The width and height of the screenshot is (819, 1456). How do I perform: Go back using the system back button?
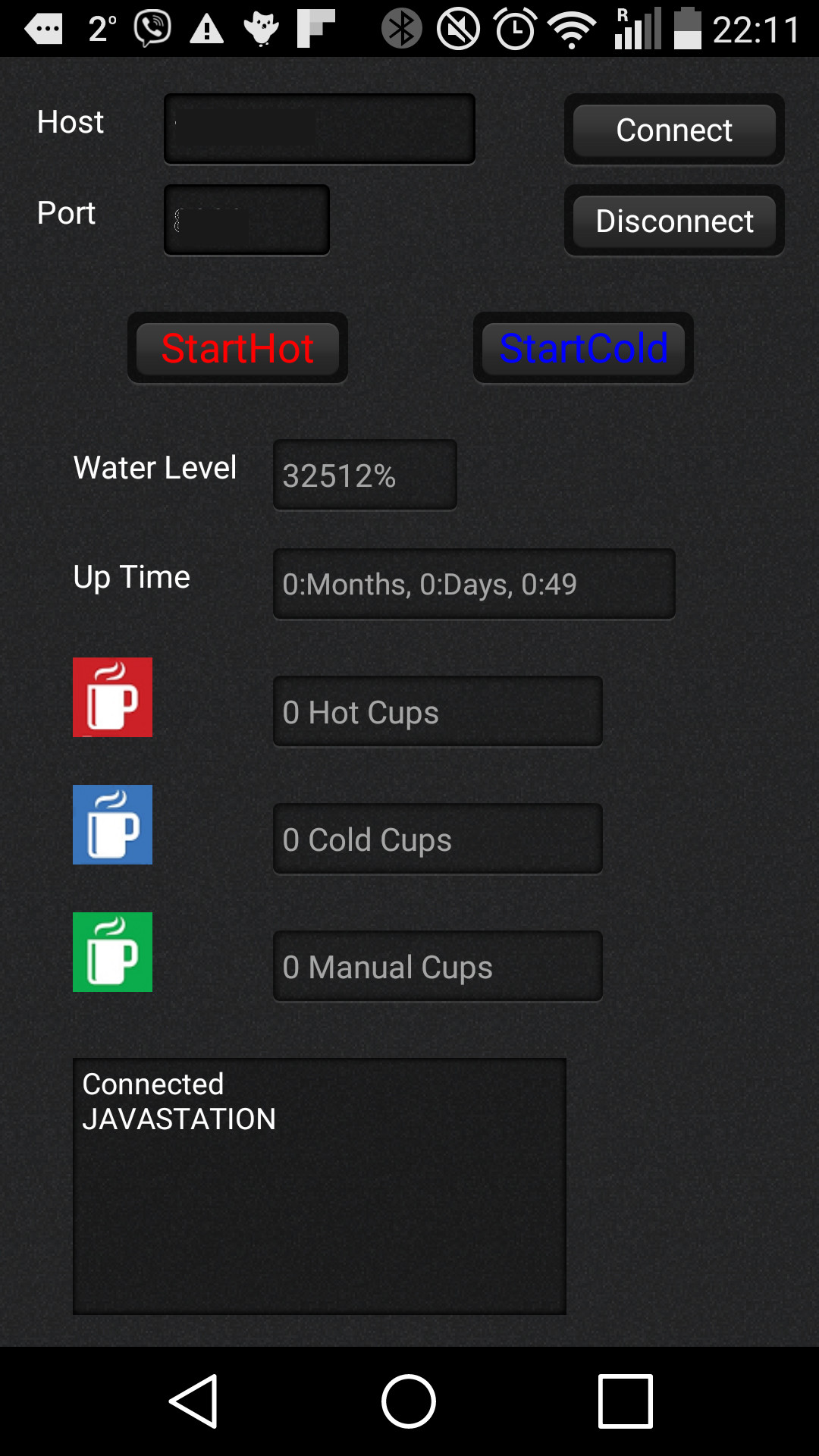point(194,1401)
